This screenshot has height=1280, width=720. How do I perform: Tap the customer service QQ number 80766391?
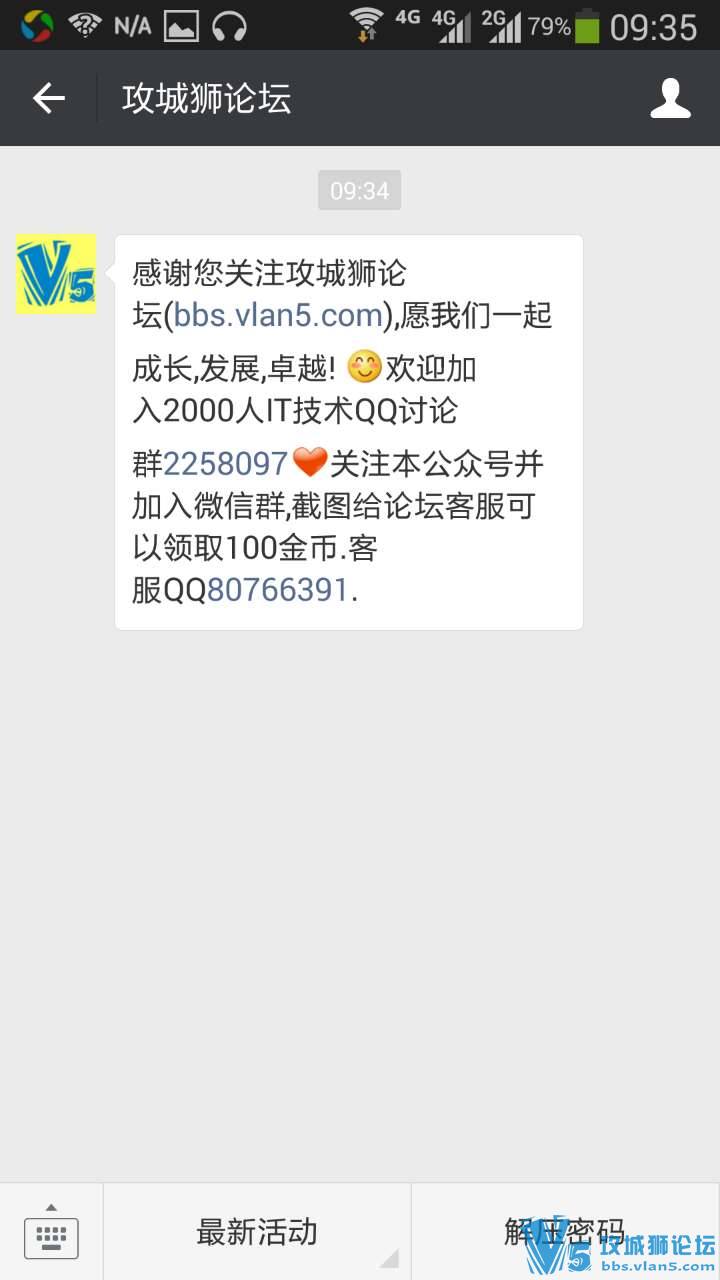coord(278,590)
